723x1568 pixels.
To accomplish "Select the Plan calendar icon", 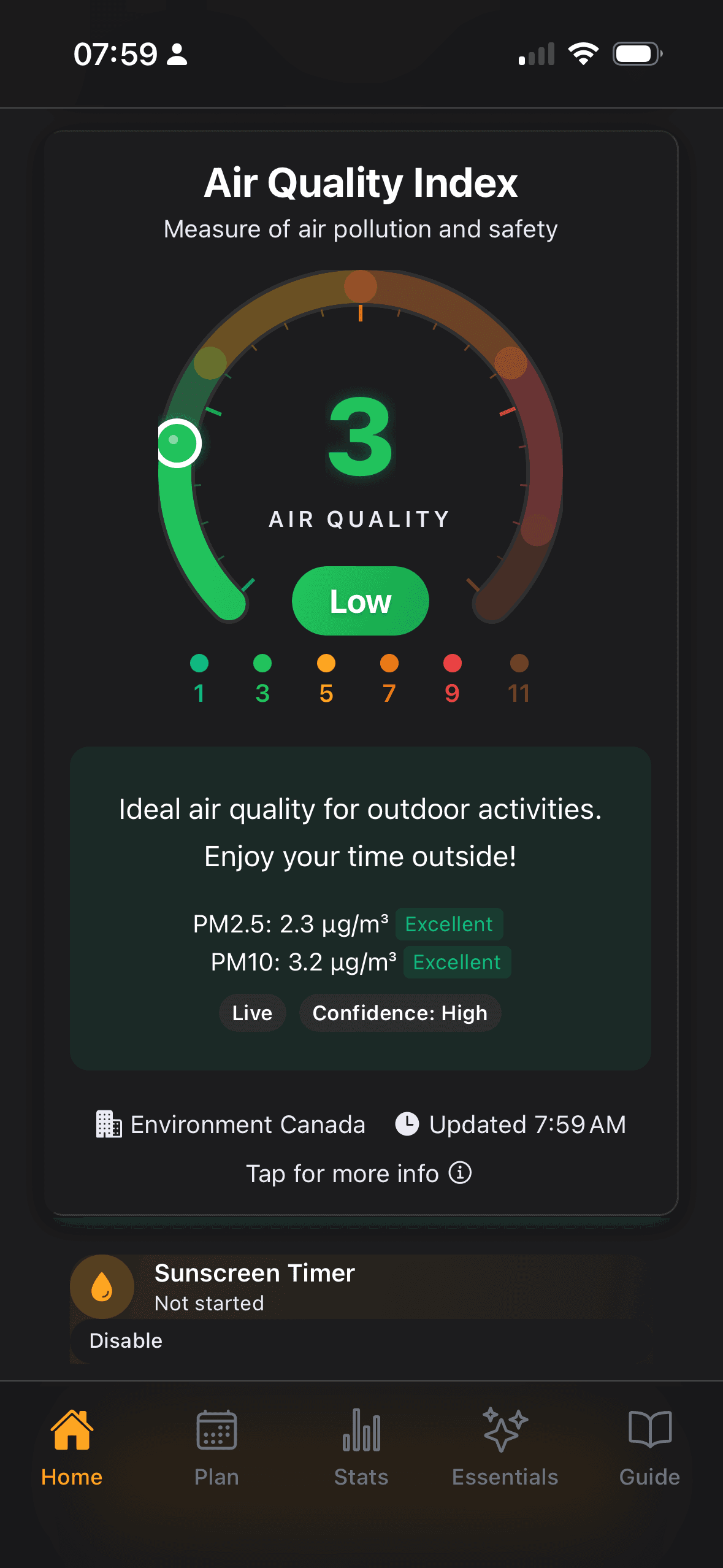I will 216,1429.
